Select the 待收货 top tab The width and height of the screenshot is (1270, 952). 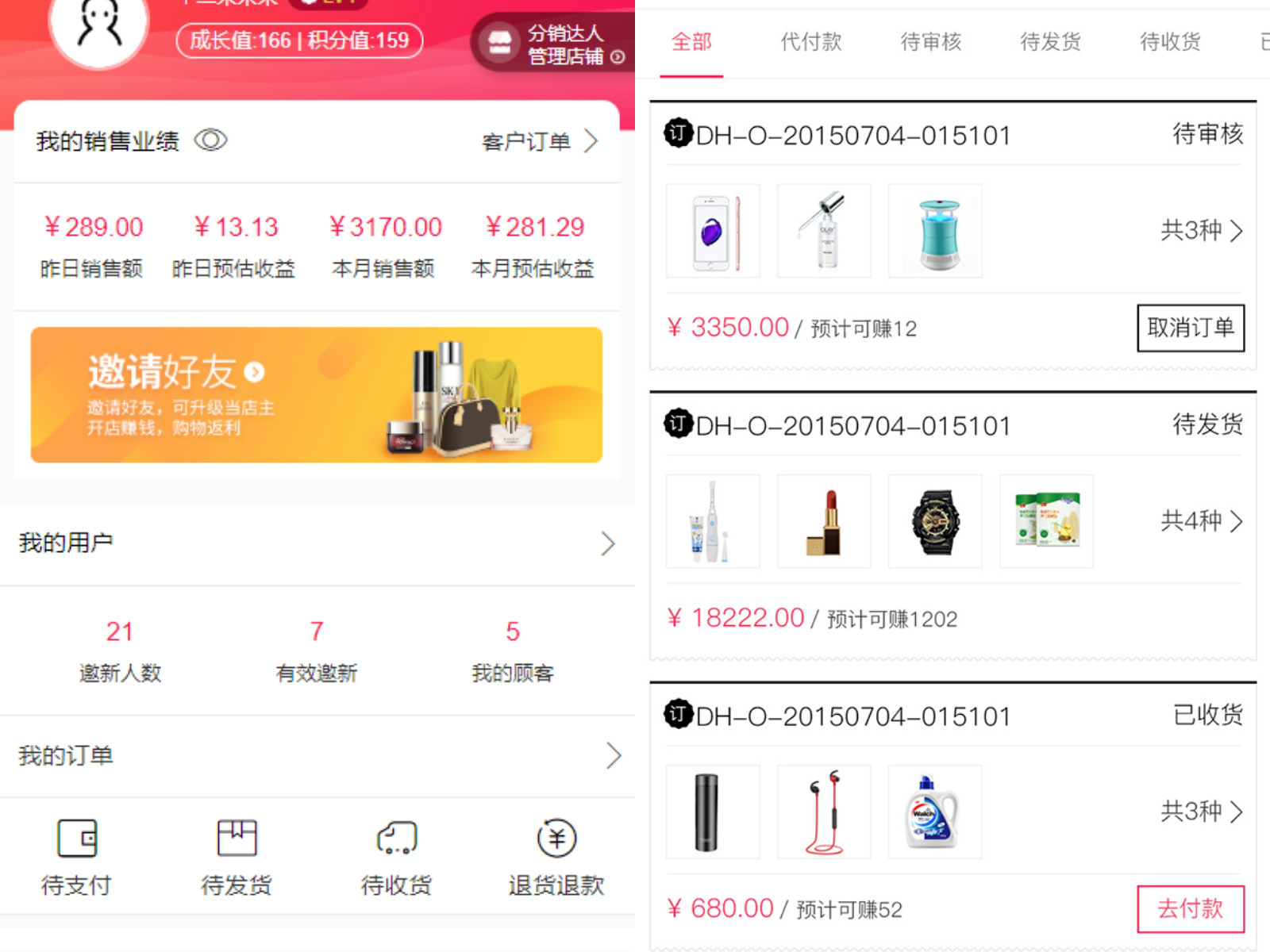pyautogui.click(x=1170, y=42)
